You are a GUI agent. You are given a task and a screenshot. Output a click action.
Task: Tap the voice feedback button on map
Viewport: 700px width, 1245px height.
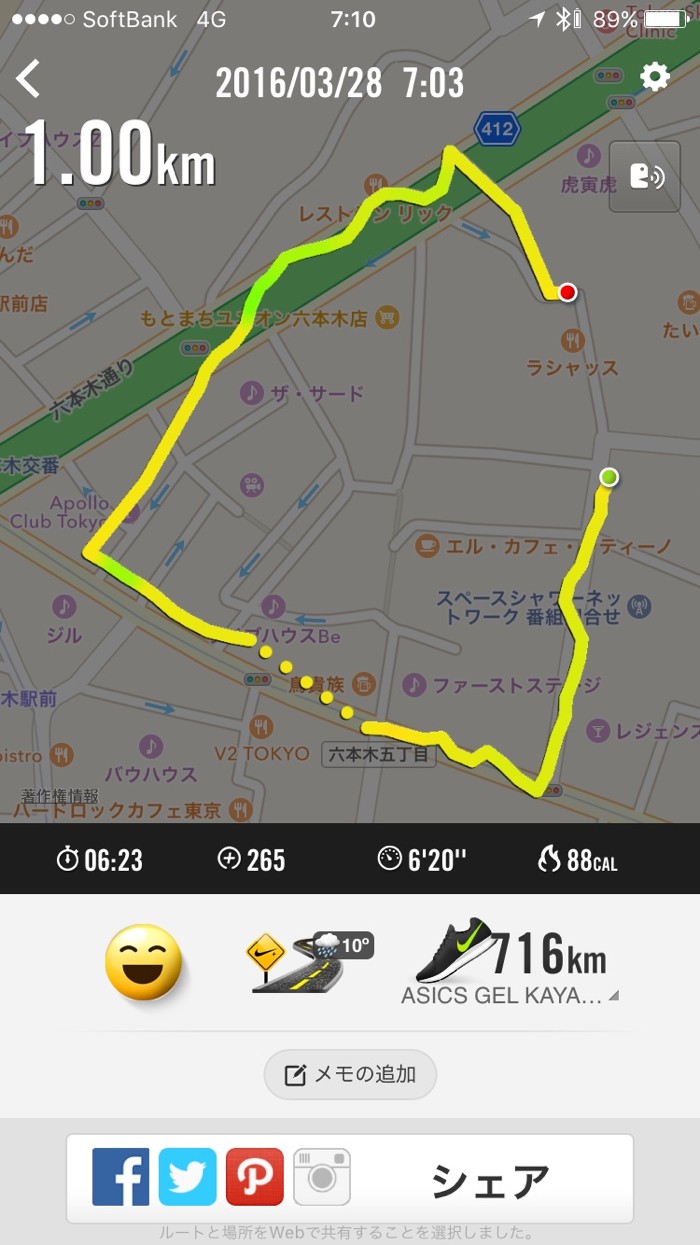point(644,177)
